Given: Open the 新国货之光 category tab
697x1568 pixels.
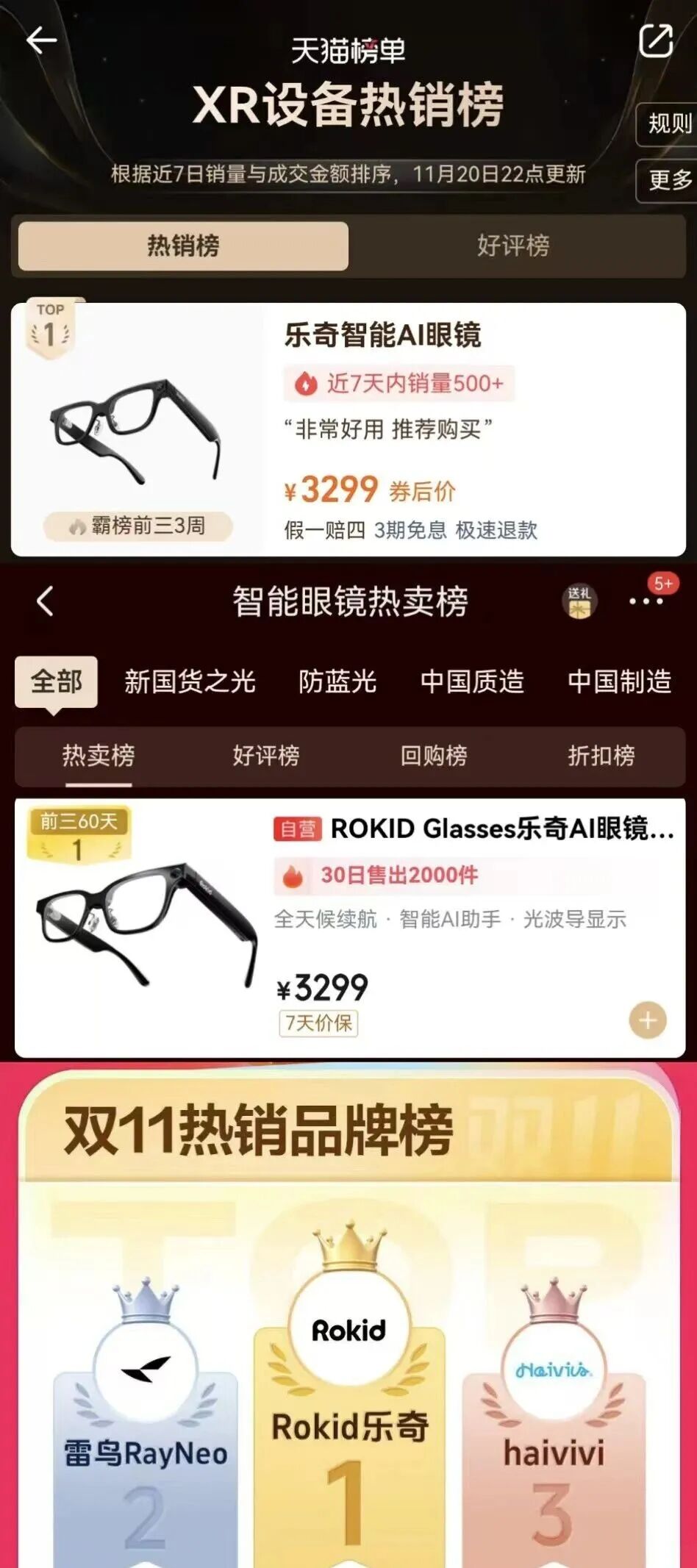Looking at the screenshot, I should pos(190,682).
